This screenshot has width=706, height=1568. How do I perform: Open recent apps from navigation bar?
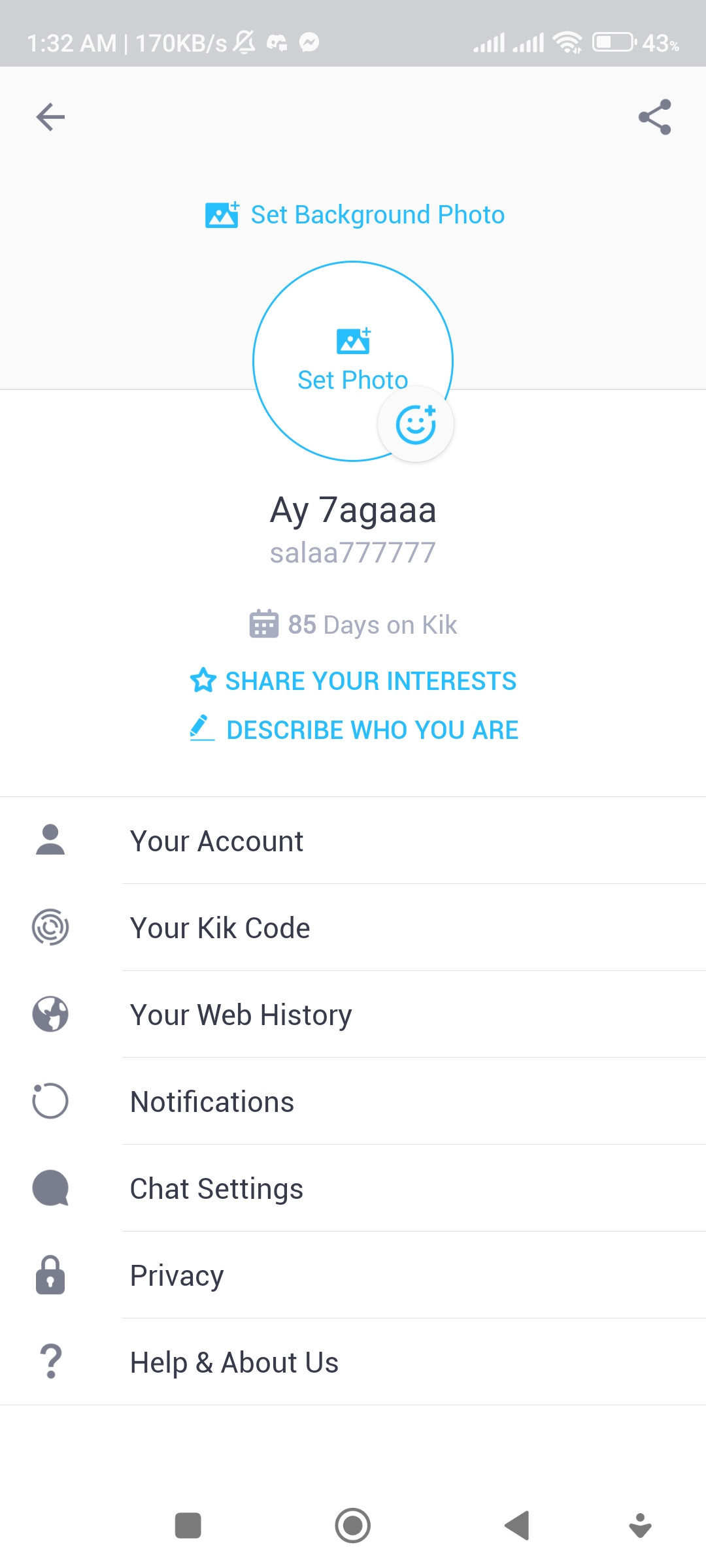coord(188,1526)
